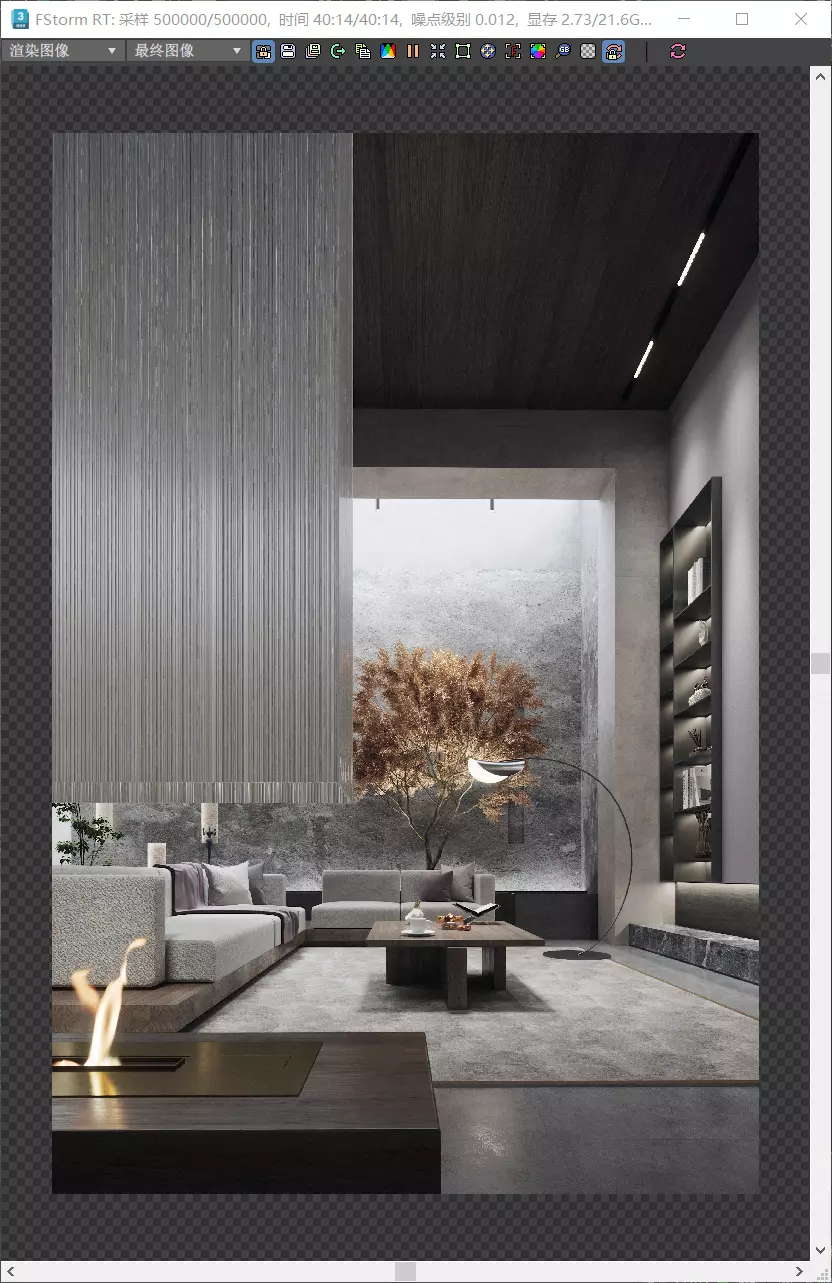The width and height of the screenshot is (832, 1283).
Task: Enable the render region rectangle tool
Action: 463,51
